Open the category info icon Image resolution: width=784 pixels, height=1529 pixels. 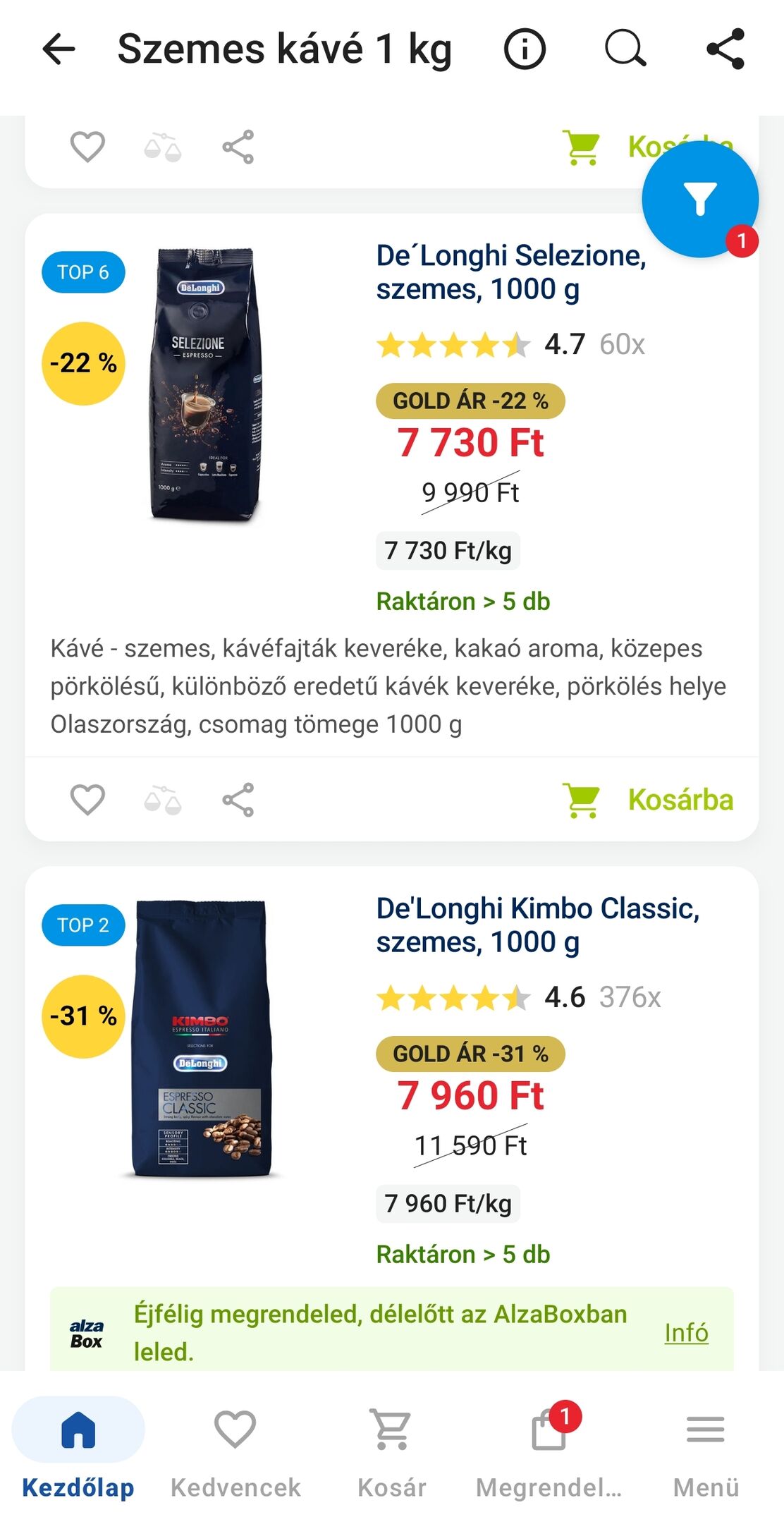coord(525,49)
